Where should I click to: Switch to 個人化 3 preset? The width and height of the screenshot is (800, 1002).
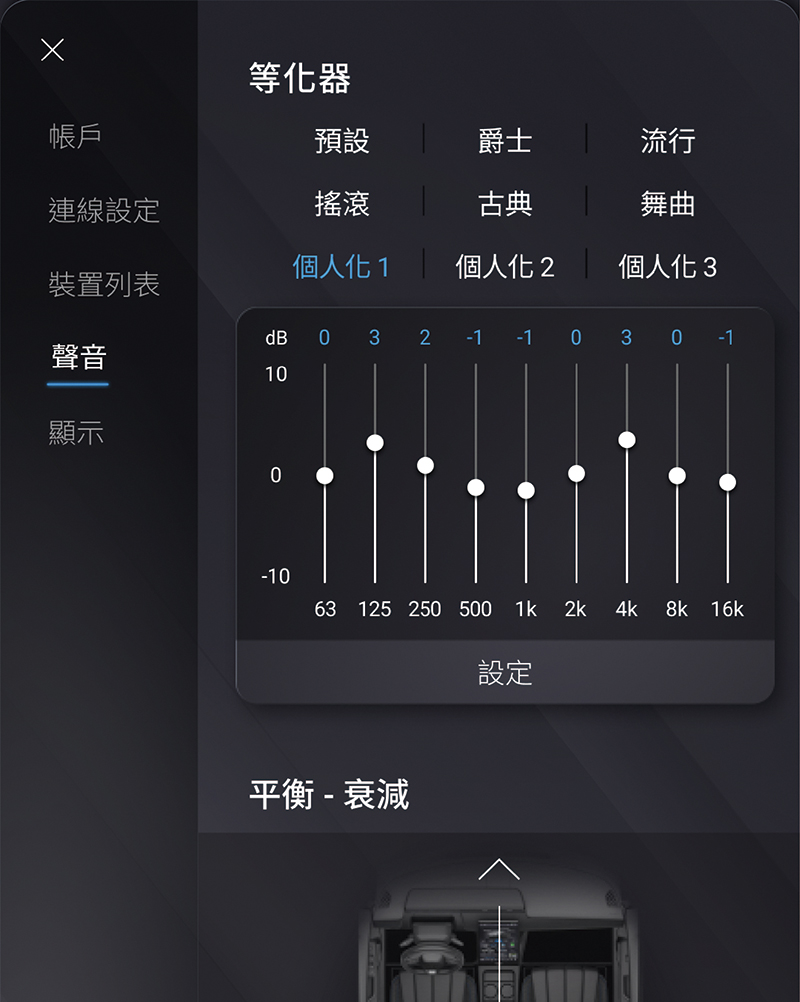(x=668, y=267)
